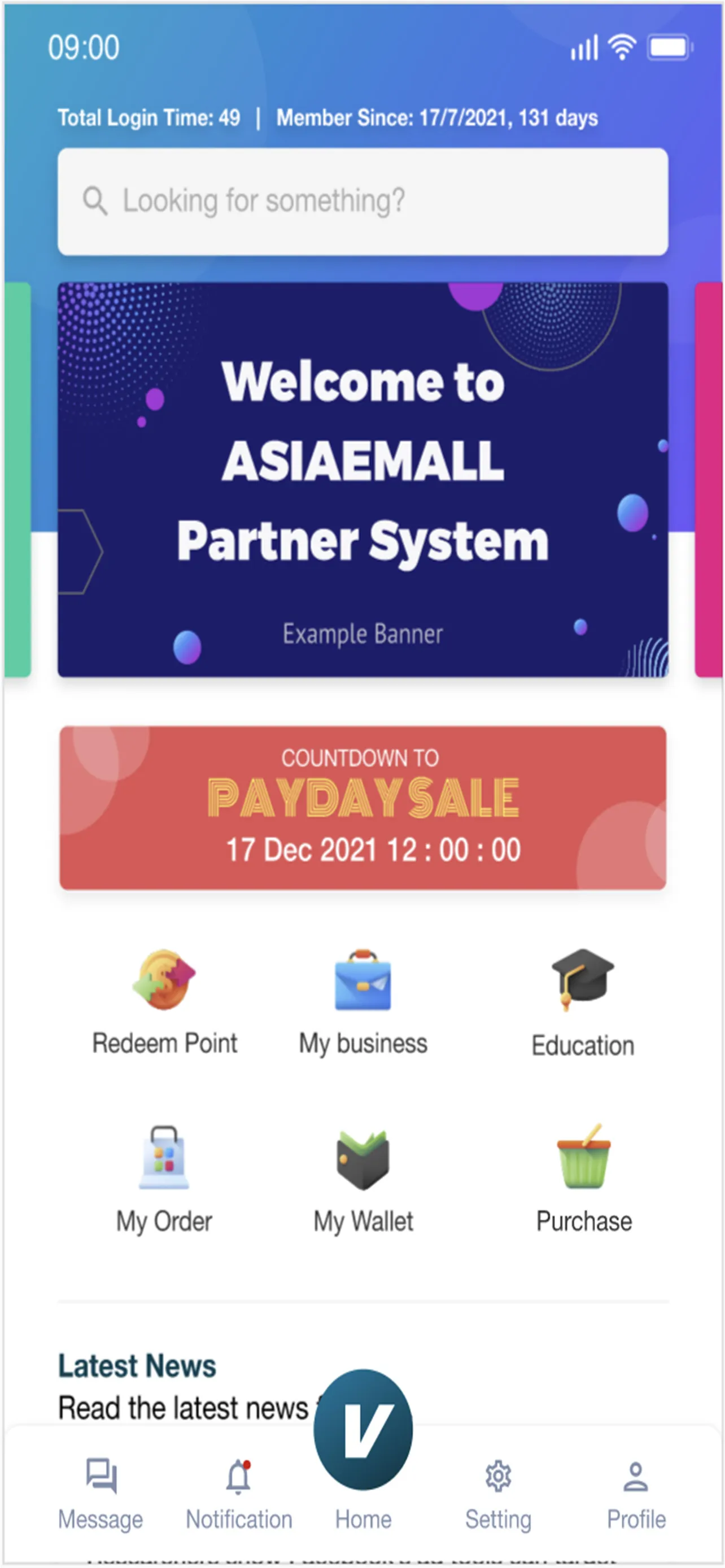Tap the 'Looking for something?' search box
725x1568 pixels.
(x=363, y=202)
